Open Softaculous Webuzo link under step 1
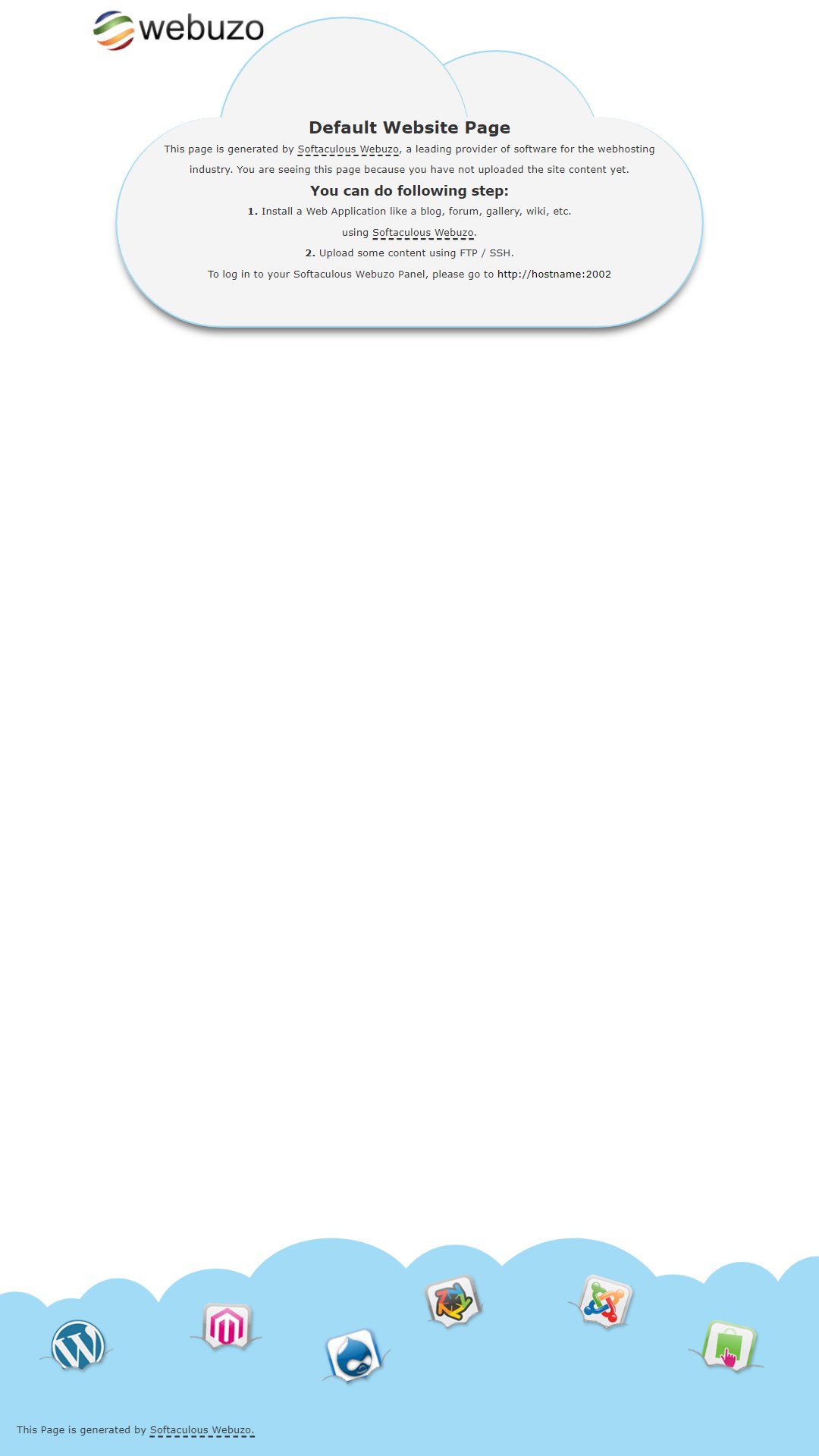The image size is (819, 1456). pos(423,233)
